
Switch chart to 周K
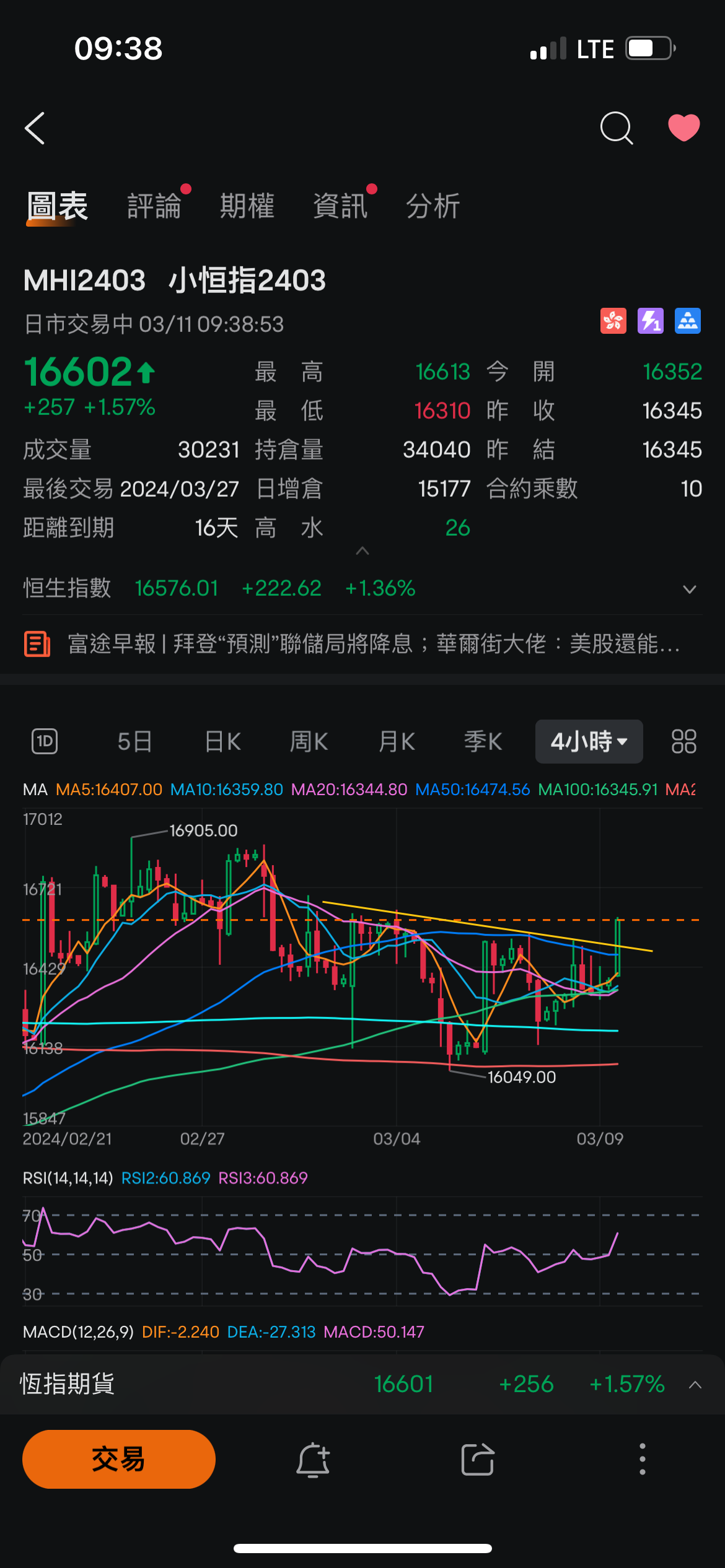tap(309, 741)
